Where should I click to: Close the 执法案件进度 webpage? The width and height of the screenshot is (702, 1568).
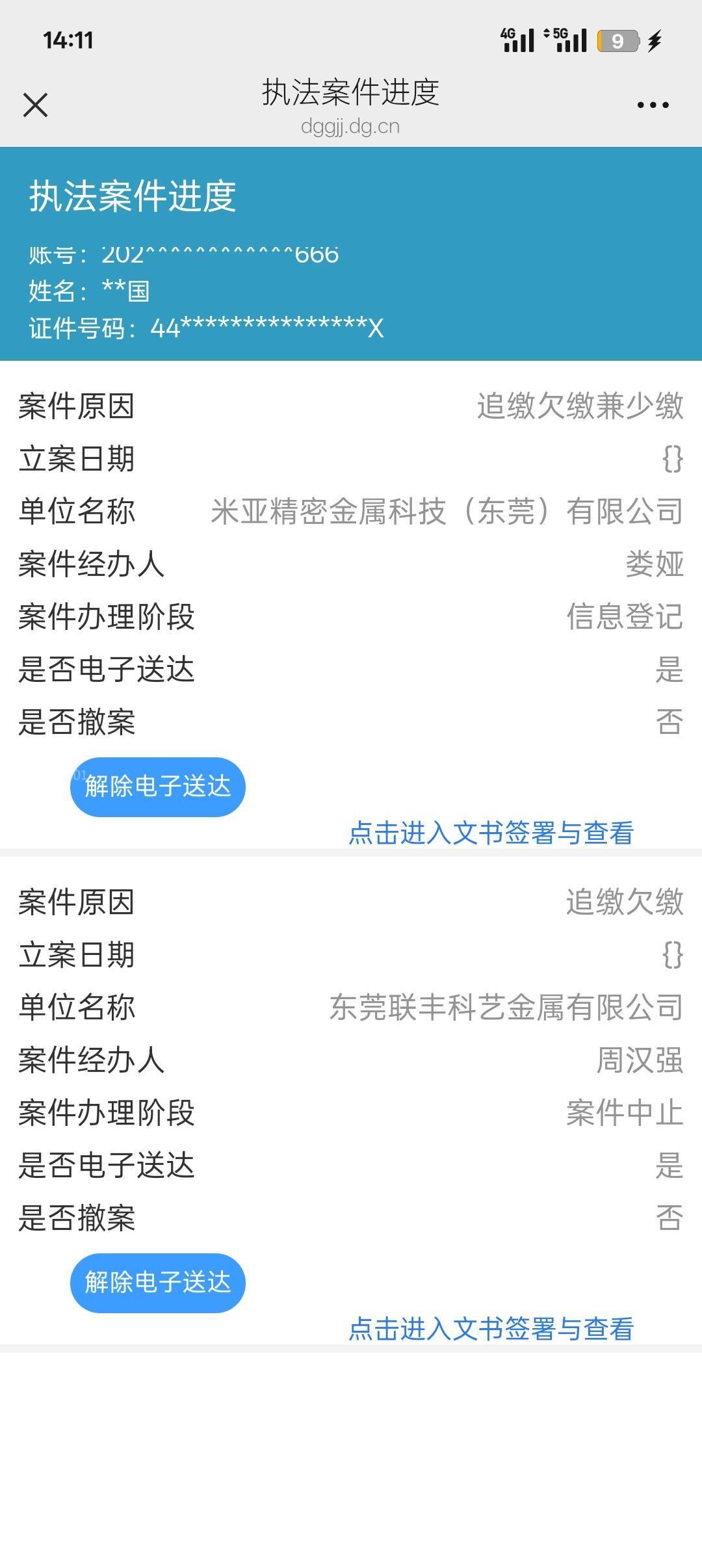click(35, 105)
